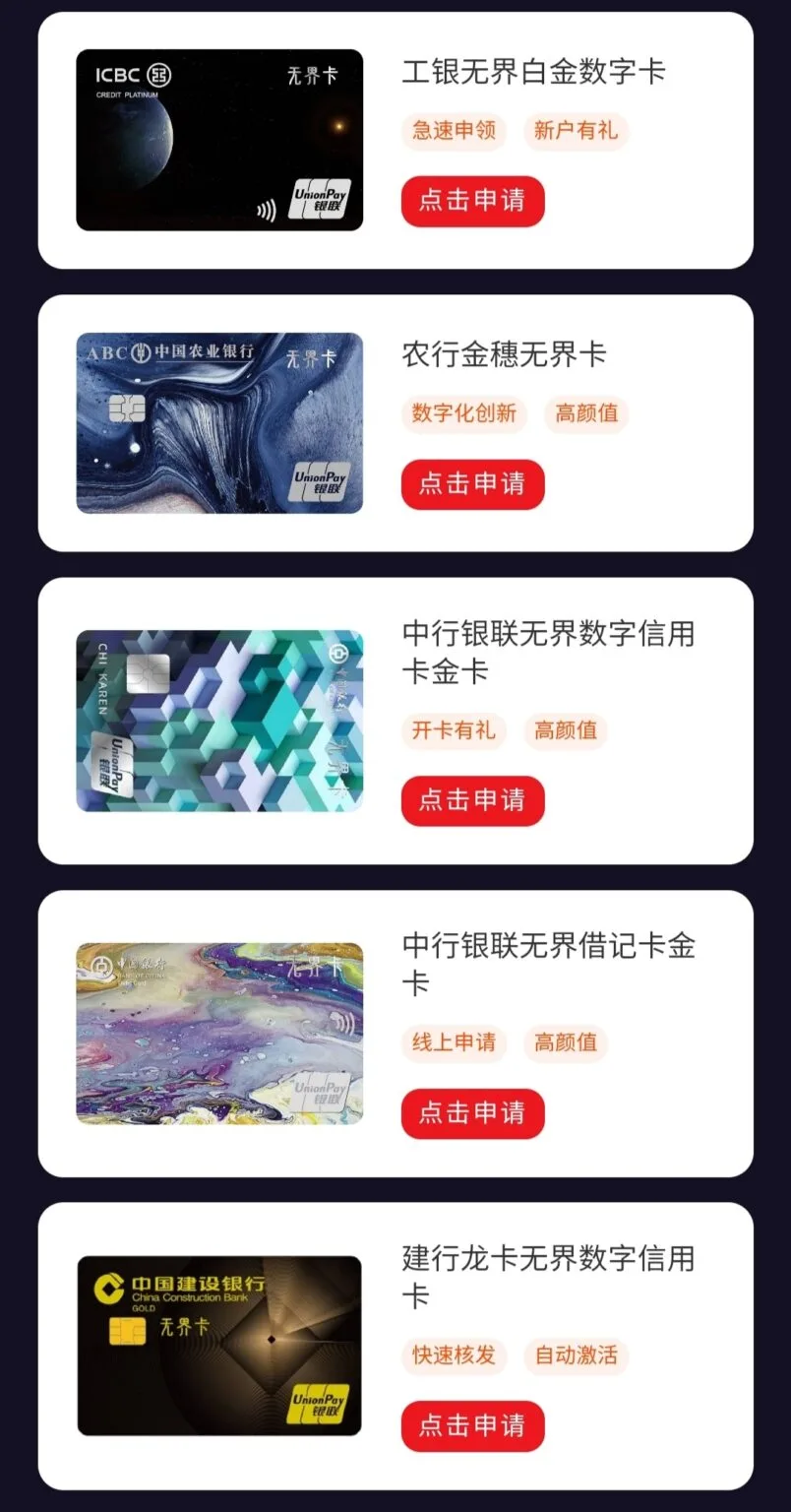Tap 点击申请 for 建行龙卡无界数字信用卡
This screenshot has width=791, height=1512.
(x=472, y=1425)
